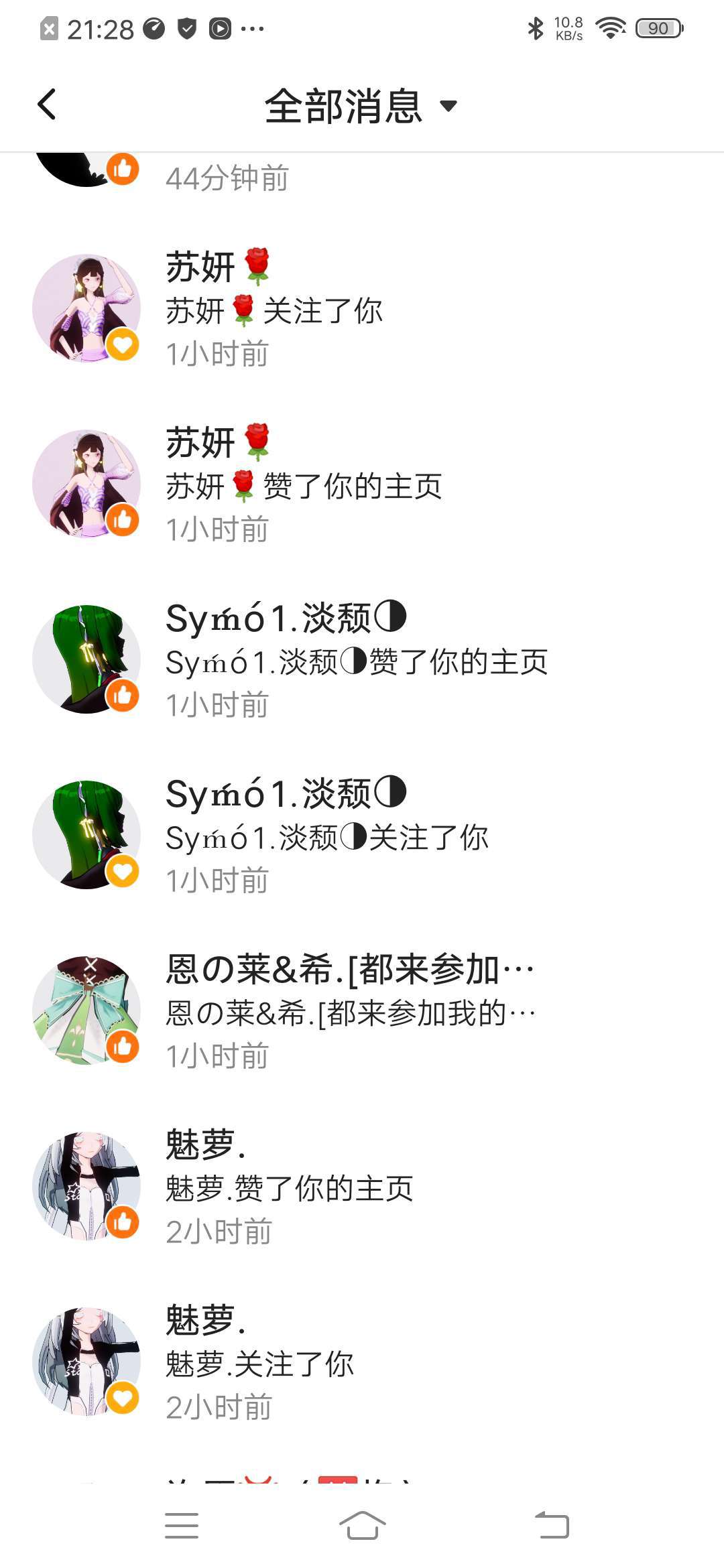Tap the system home button

[x=362, y=1526]
